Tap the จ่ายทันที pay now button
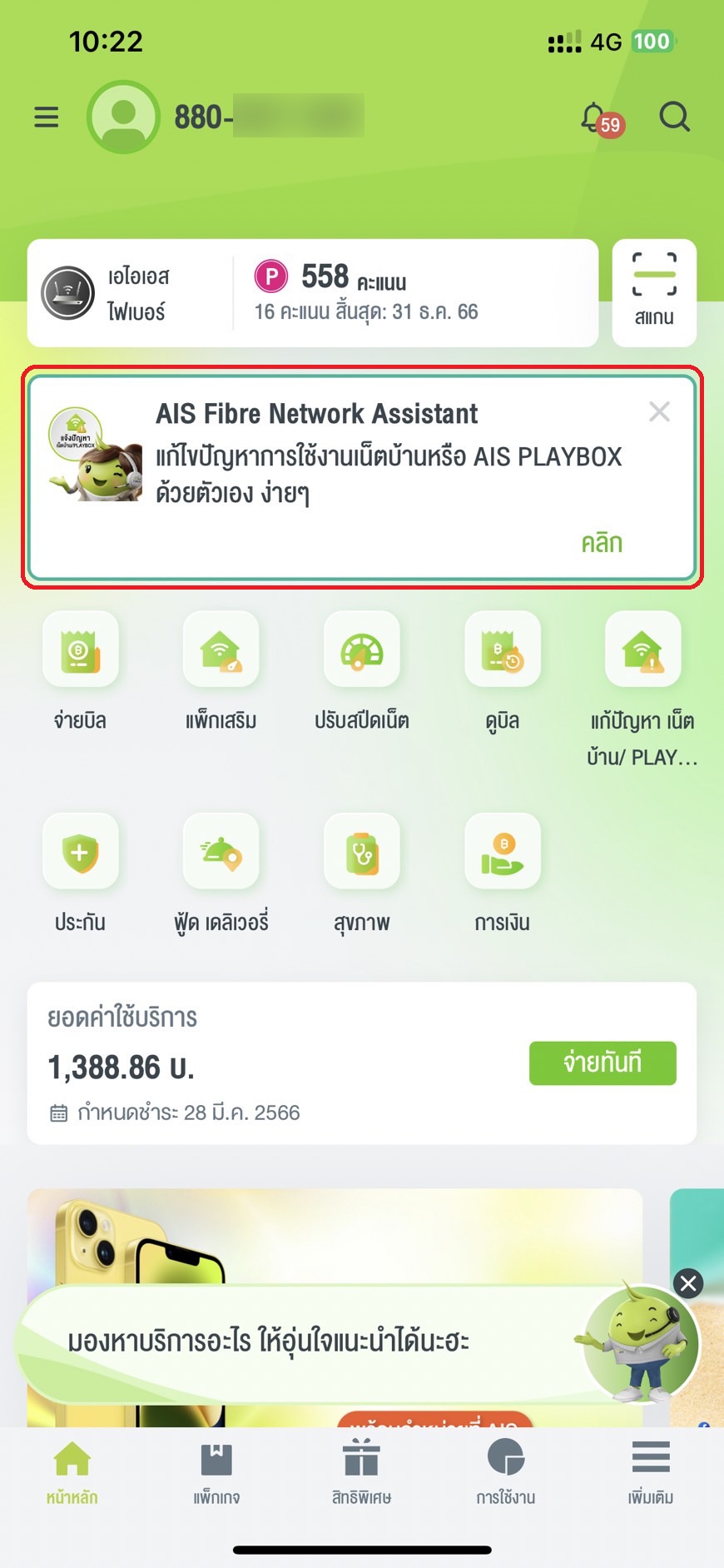Image resolution: width=724 pixels, height=1568 pixels. click(603, 1063)
